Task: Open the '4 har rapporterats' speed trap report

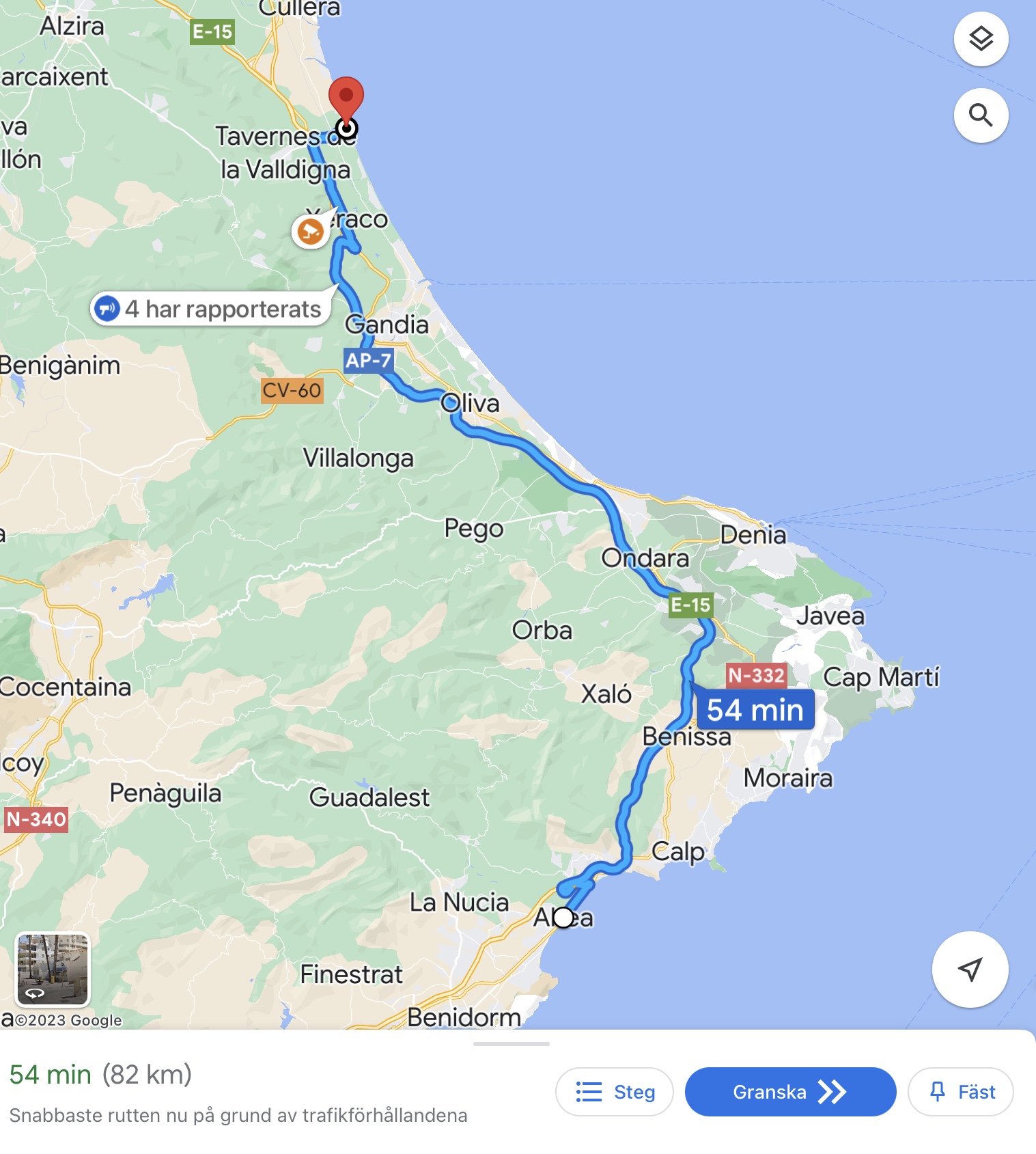Action: tap(210, 310)
